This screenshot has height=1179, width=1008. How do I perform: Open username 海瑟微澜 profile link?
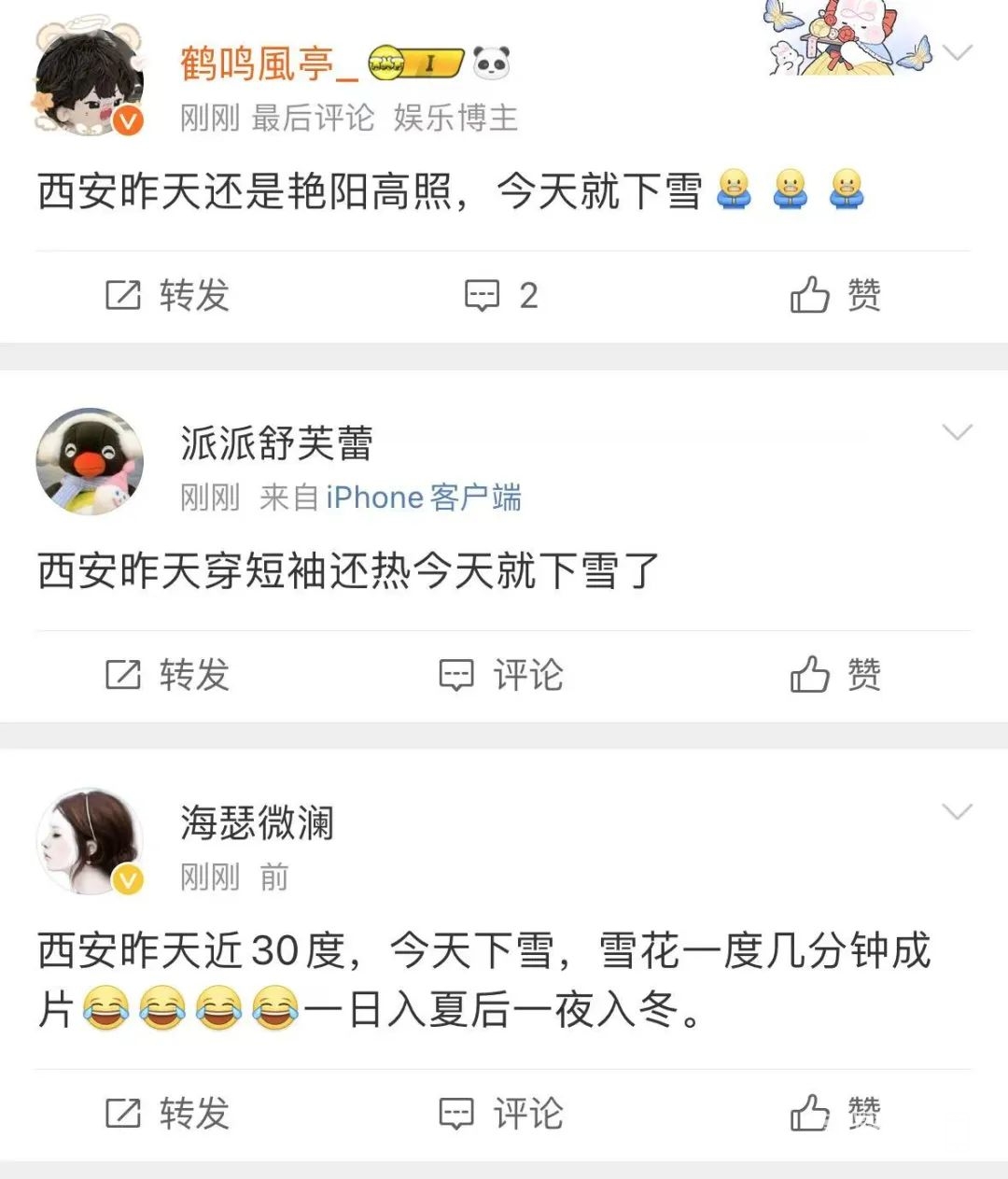click(257, 823)
